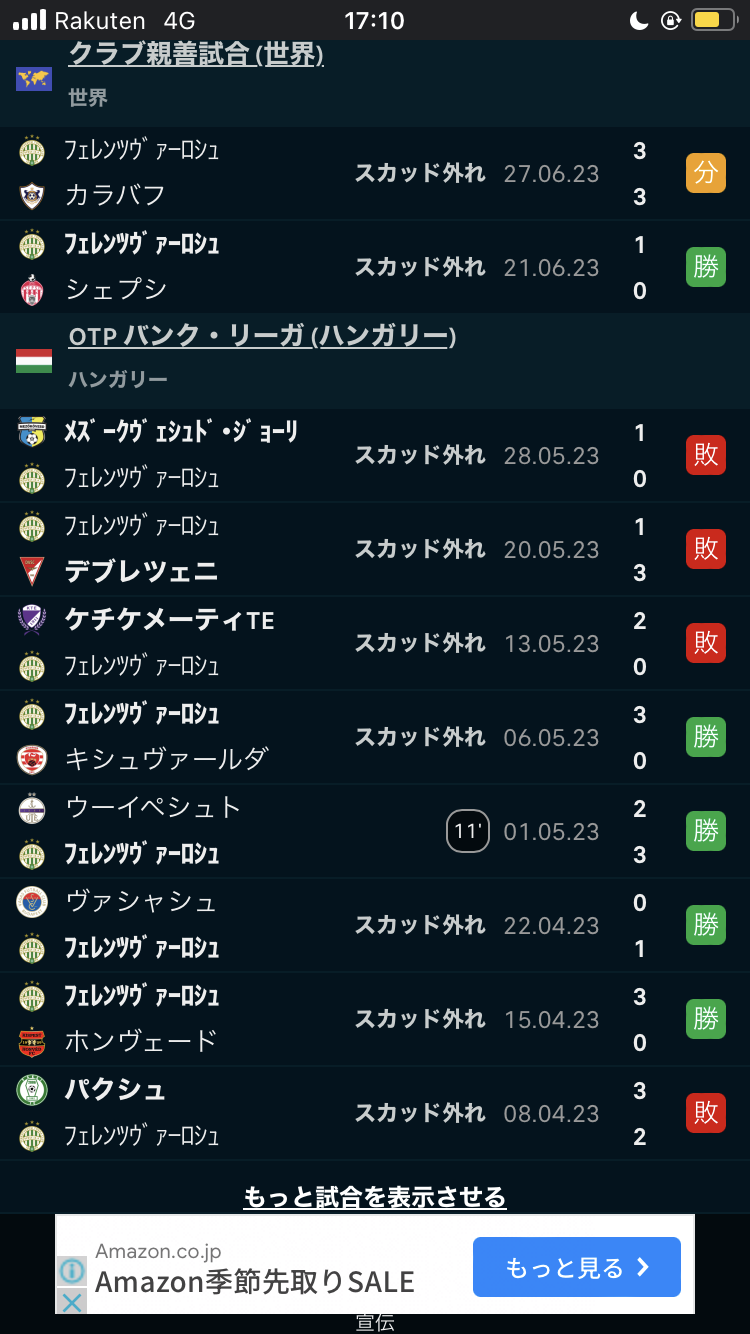
Task: Close the Amazon ad banner
Action: [71, 1301]
